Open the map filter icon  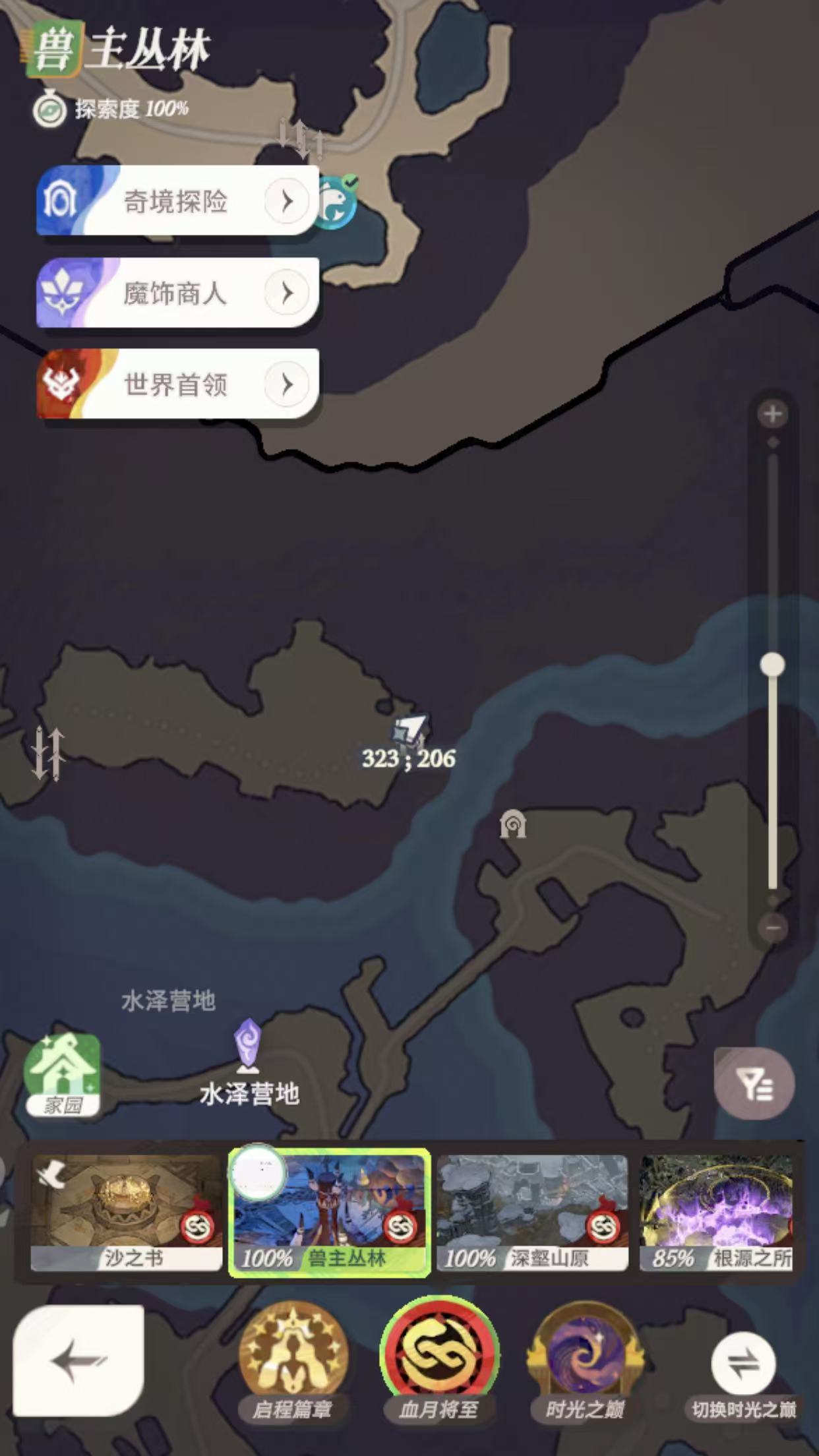coord(756,1087)
